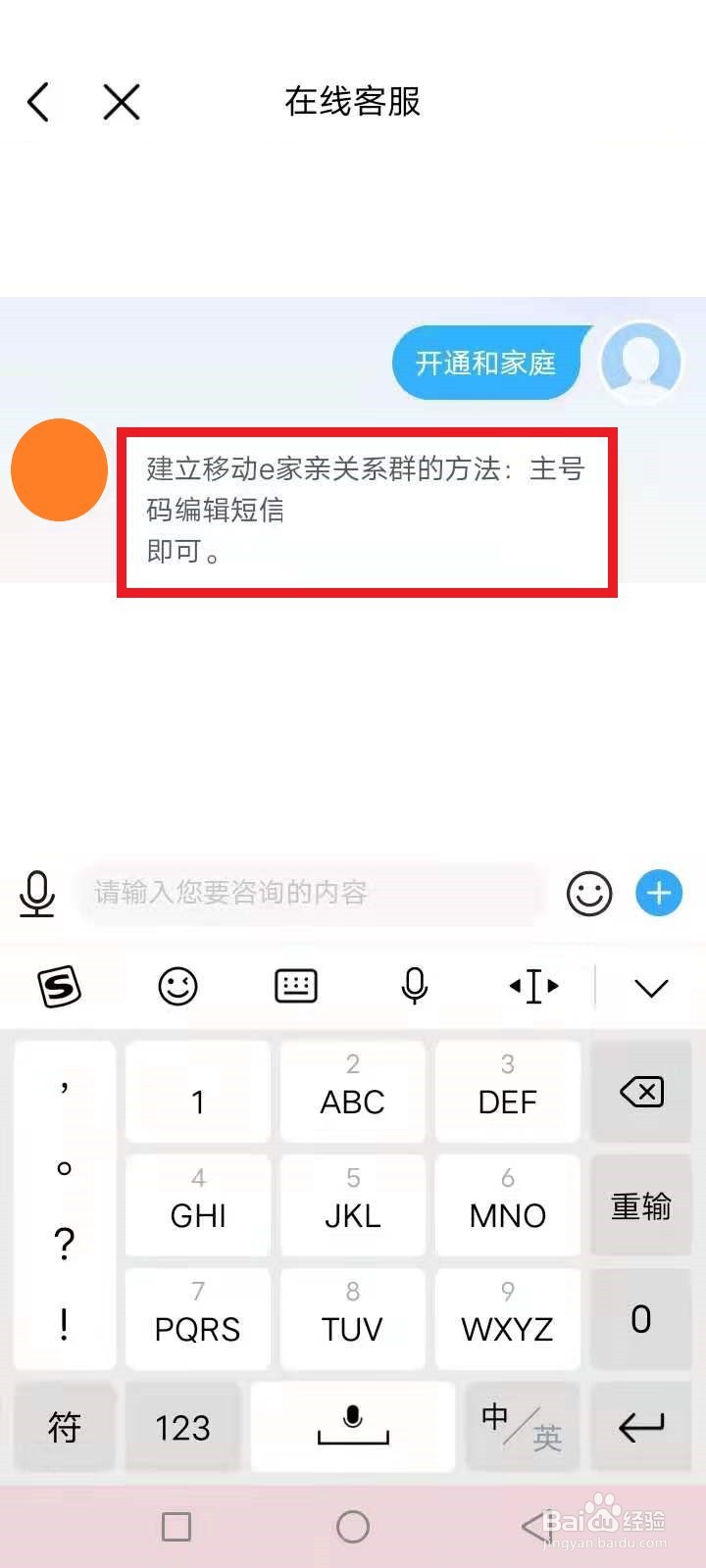Select the cursor positioning tool icon
This screenshot has width=706, height=1568.
pyautogui.click(x=532, y=987)
